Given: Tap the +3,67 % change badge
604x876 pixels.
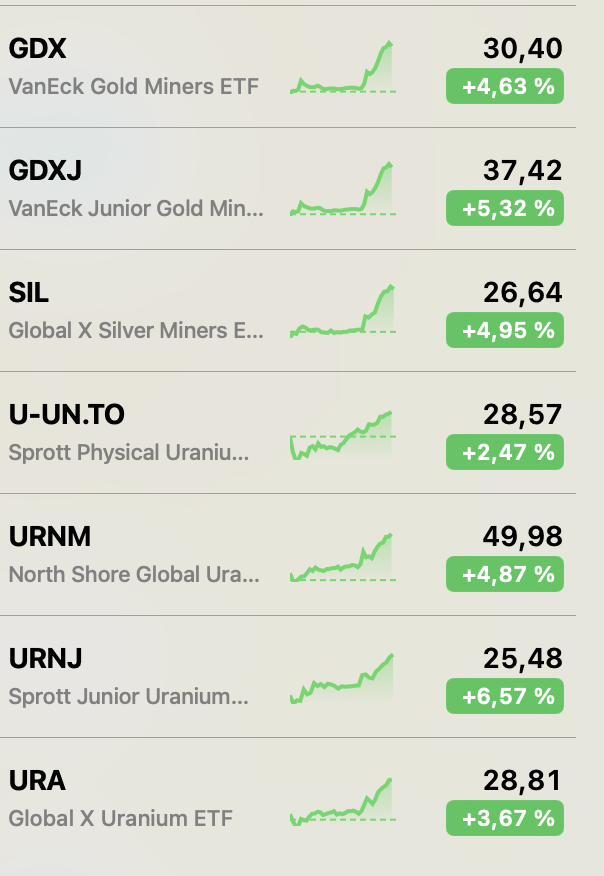Looking at the screenshot, I should [x=505, y=819].
